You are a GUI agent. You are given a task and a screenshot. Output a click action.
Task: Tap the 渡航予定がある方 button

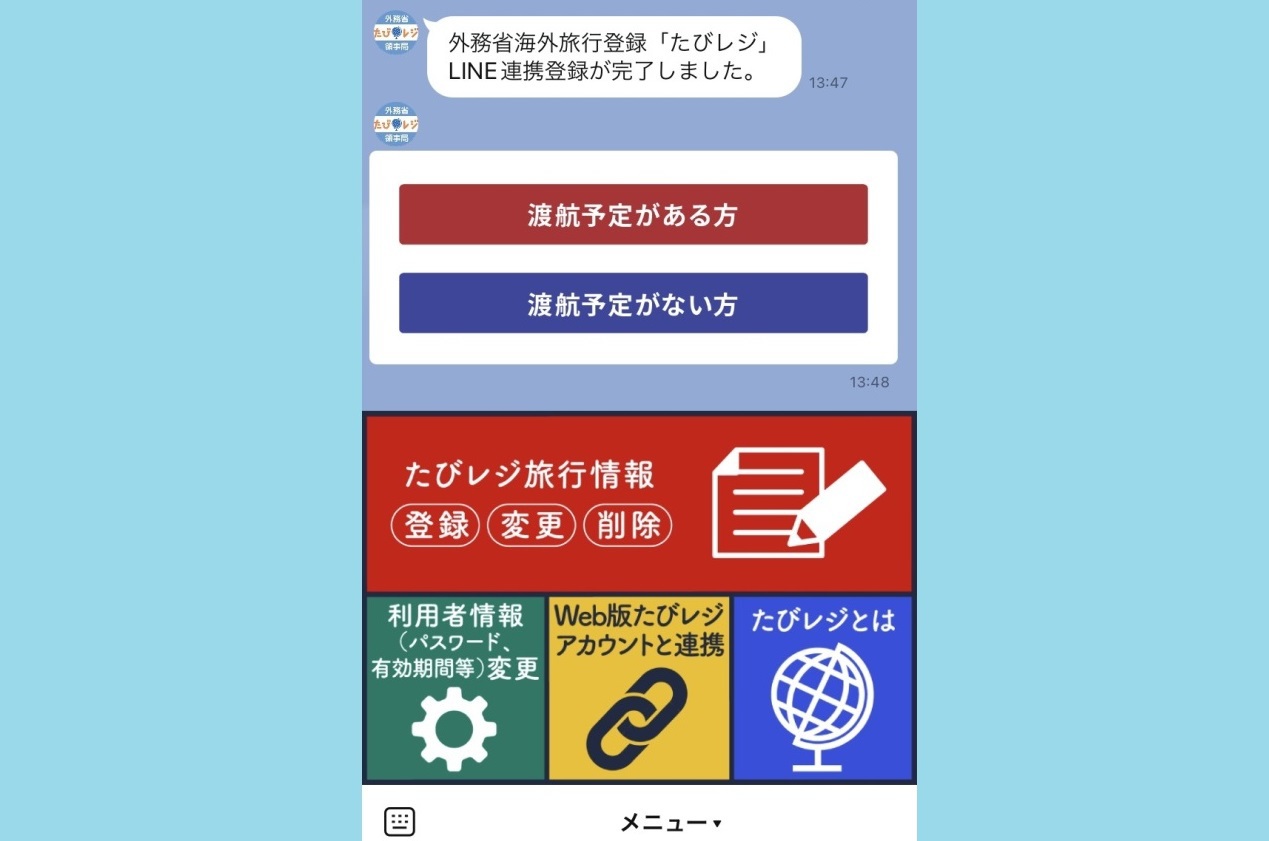633,215
